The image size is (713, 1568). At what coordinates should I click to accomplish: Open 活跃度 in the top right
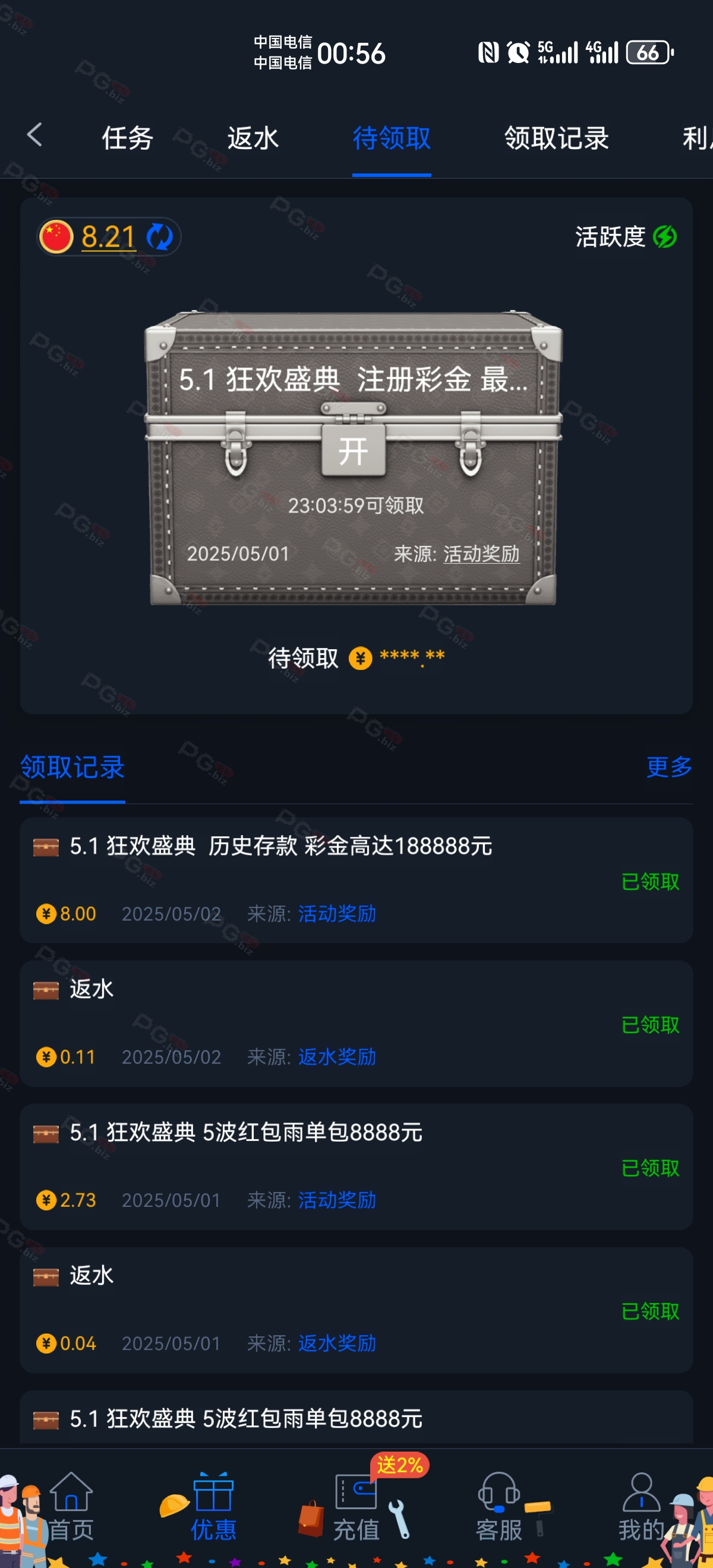click(x=626, y=237)
